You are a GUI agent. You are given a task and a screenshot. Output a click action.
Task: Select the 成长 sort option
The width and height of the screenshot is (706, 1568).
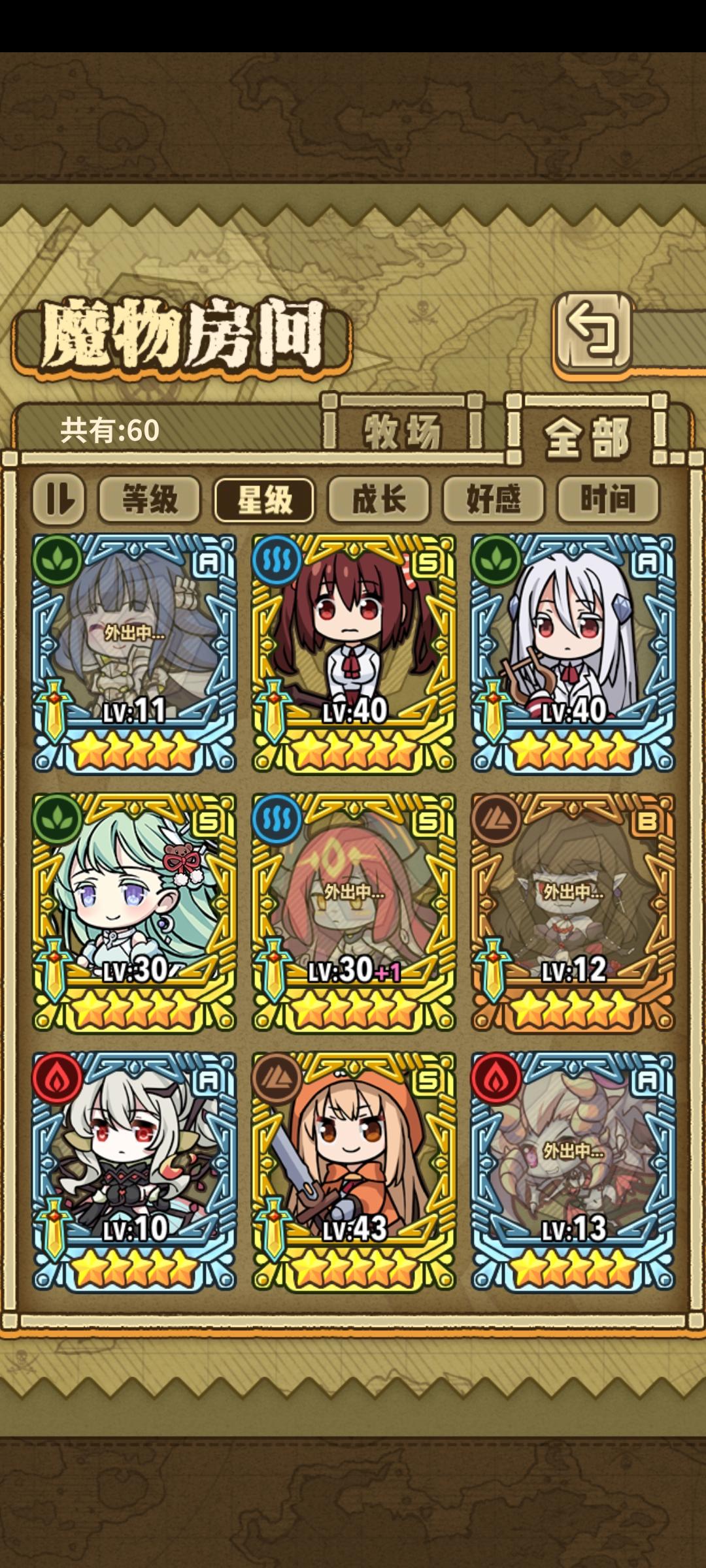click(x=380, y=499)
